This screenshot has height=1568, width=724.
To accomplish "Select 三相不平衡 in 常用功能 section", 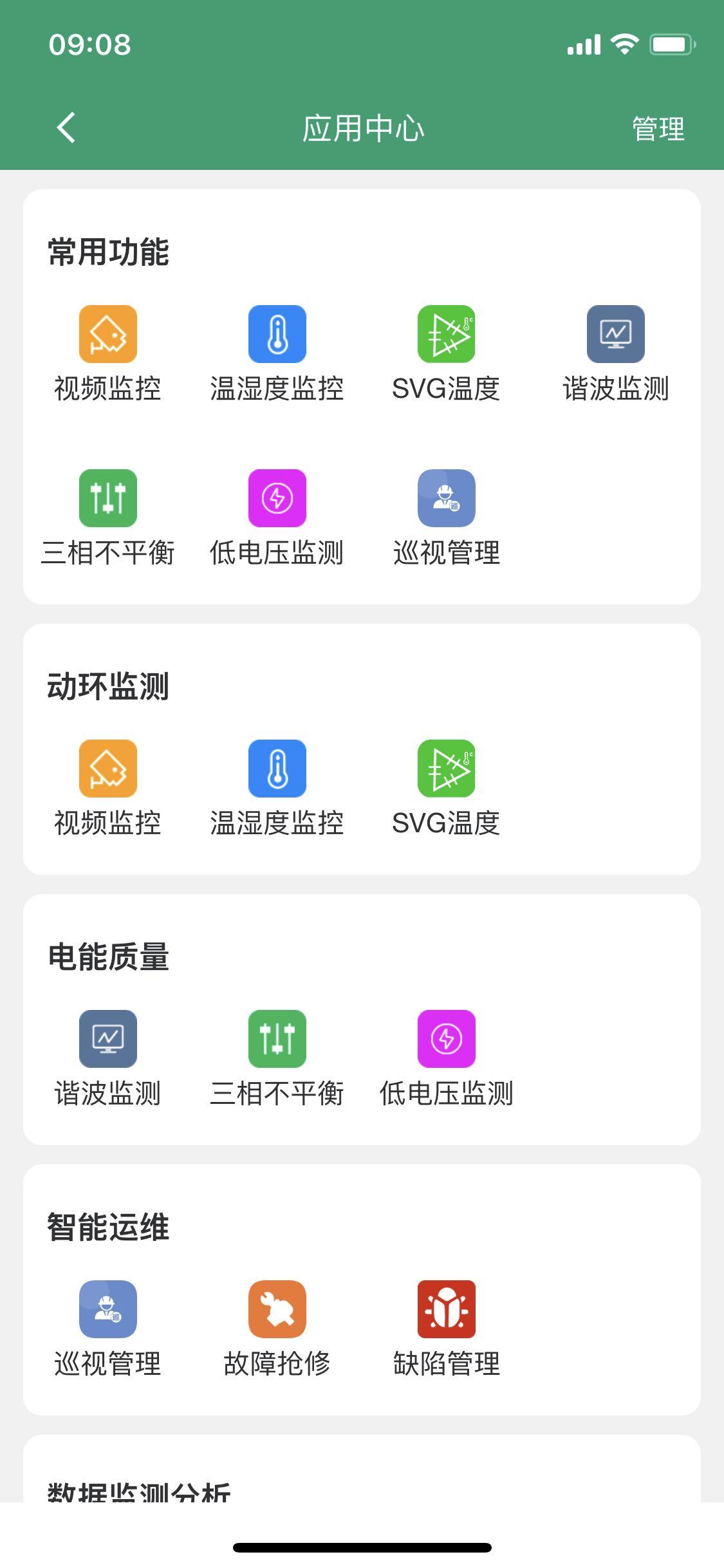I will pos(108,499).
